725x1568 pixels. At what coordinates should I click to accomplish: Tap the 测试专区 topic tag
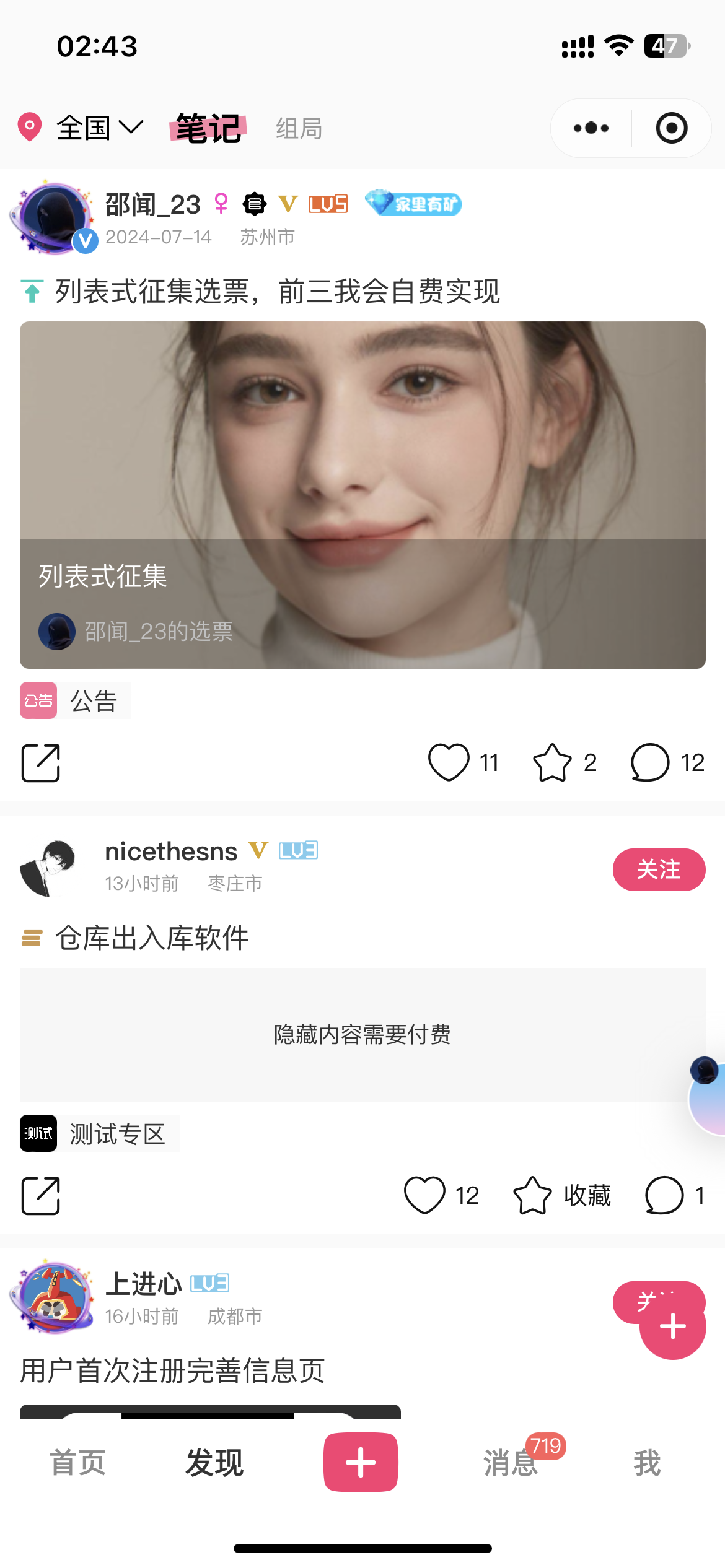tap(99, 1133)
